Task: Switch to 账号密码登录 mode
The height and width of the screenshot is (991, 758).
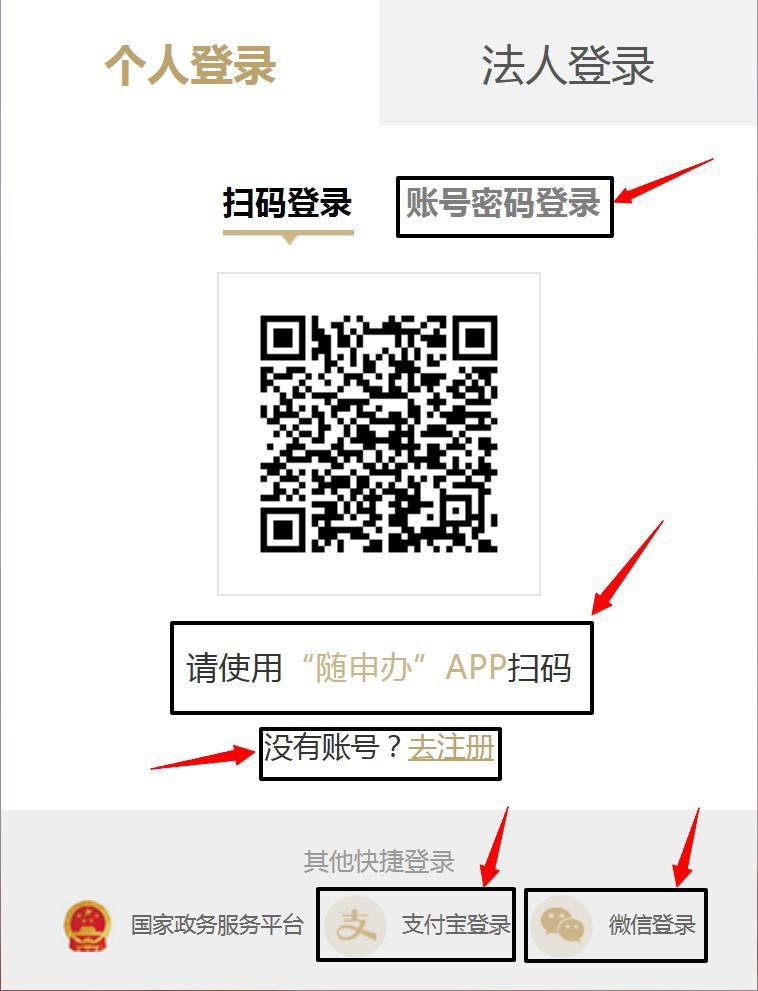Action: [503, 204]
